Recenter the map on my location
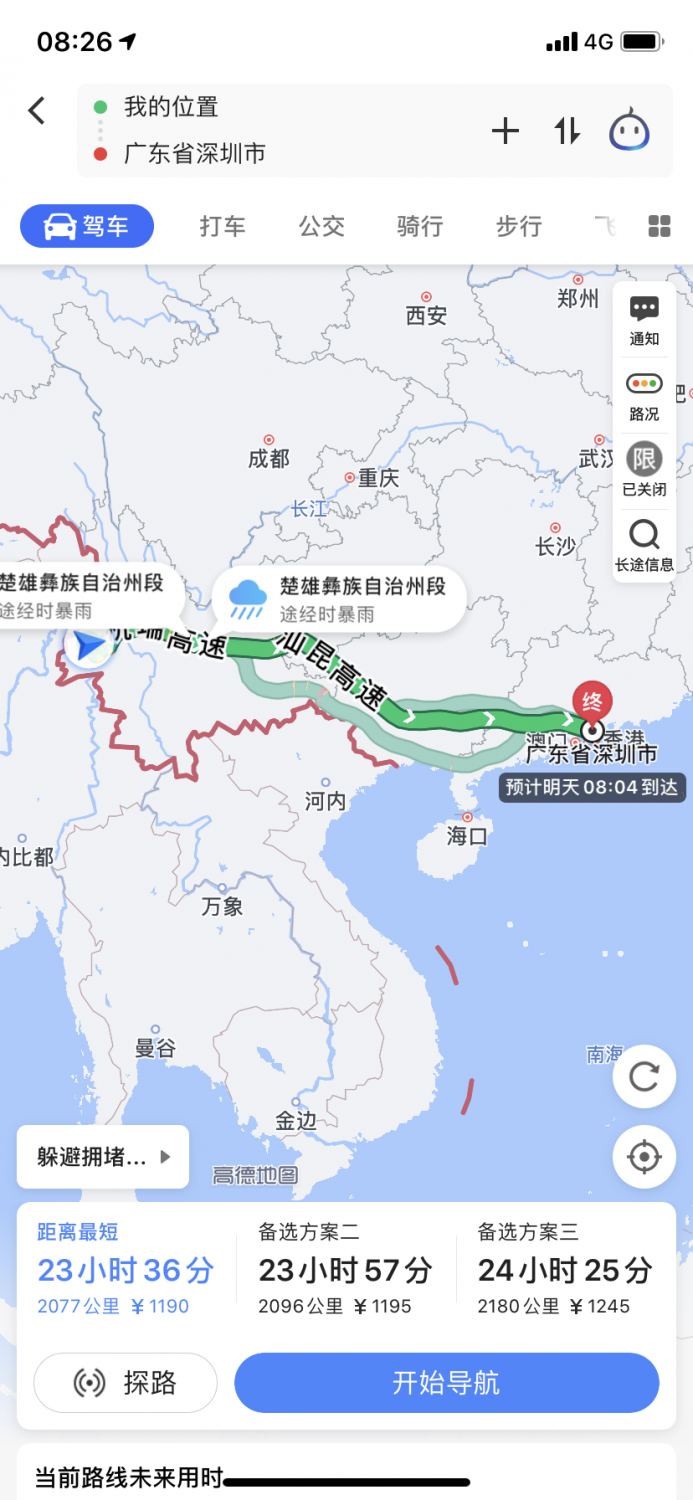Image resolution: width=693 pixels, height=1500 pixels. click(644, 1157)
